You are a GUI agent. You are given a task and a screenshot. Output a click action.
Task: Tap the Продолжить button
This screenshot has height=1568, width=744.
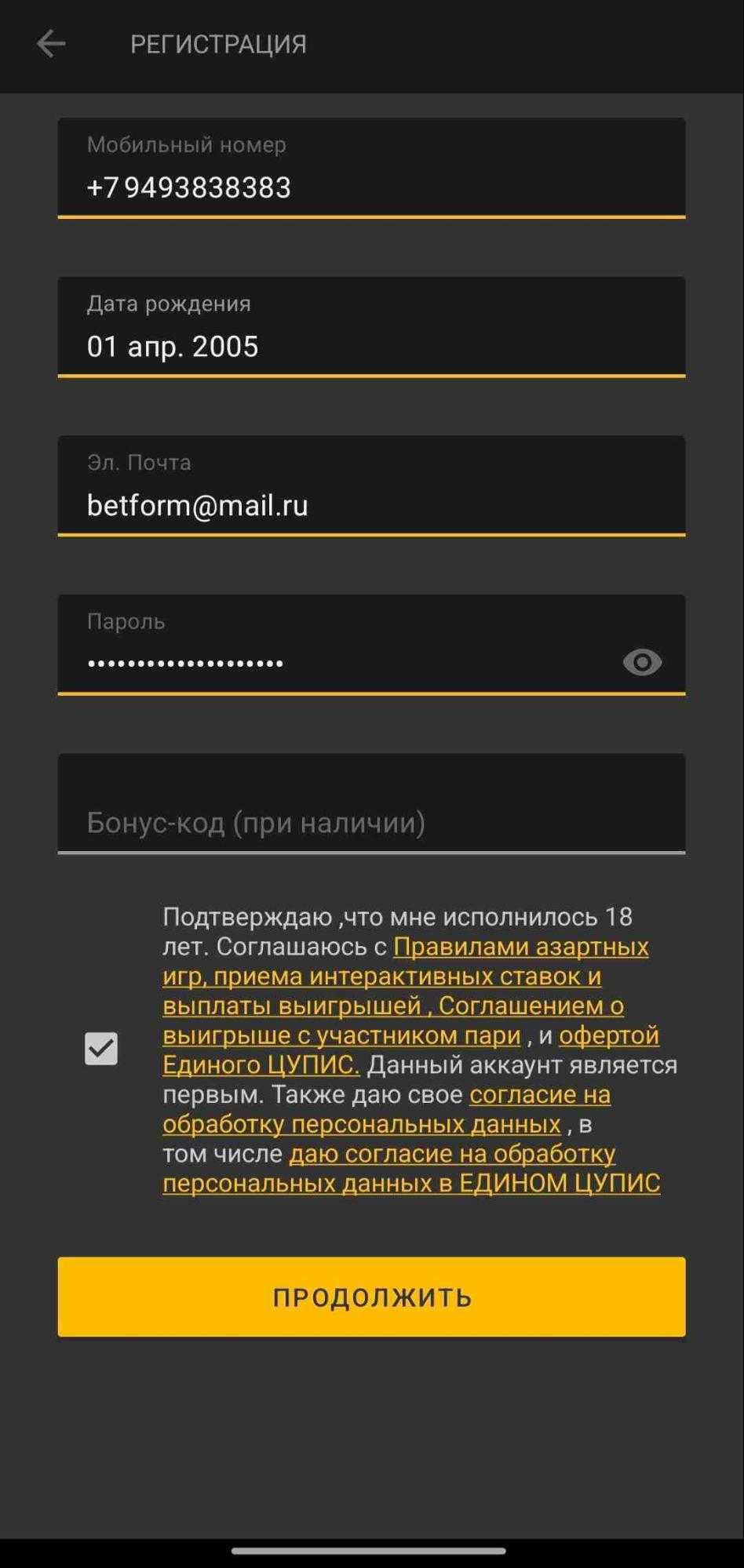pos(371,1297)
